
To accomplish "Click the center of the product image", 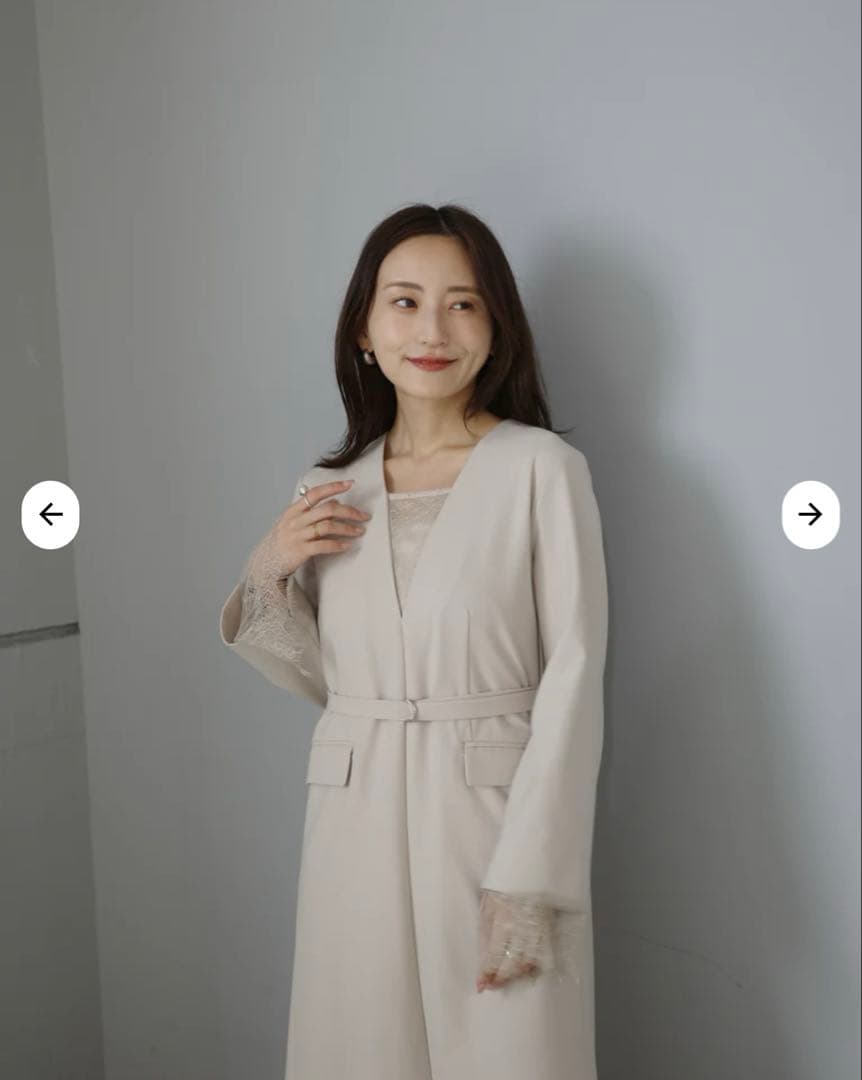I will (431, 540).
